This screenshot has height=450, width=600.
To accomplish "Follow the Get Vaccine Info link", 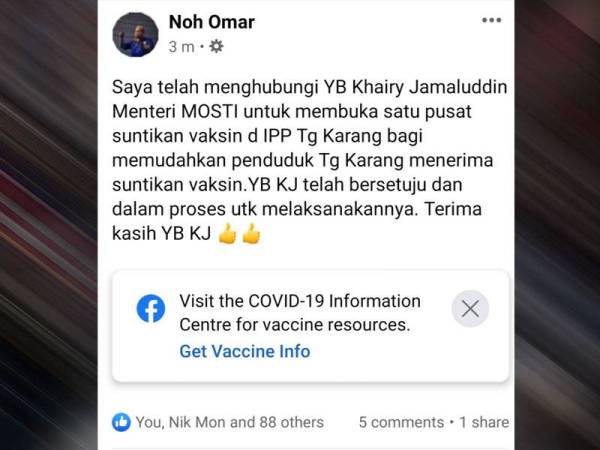I will pyautogui.click(x=245, y=351).
